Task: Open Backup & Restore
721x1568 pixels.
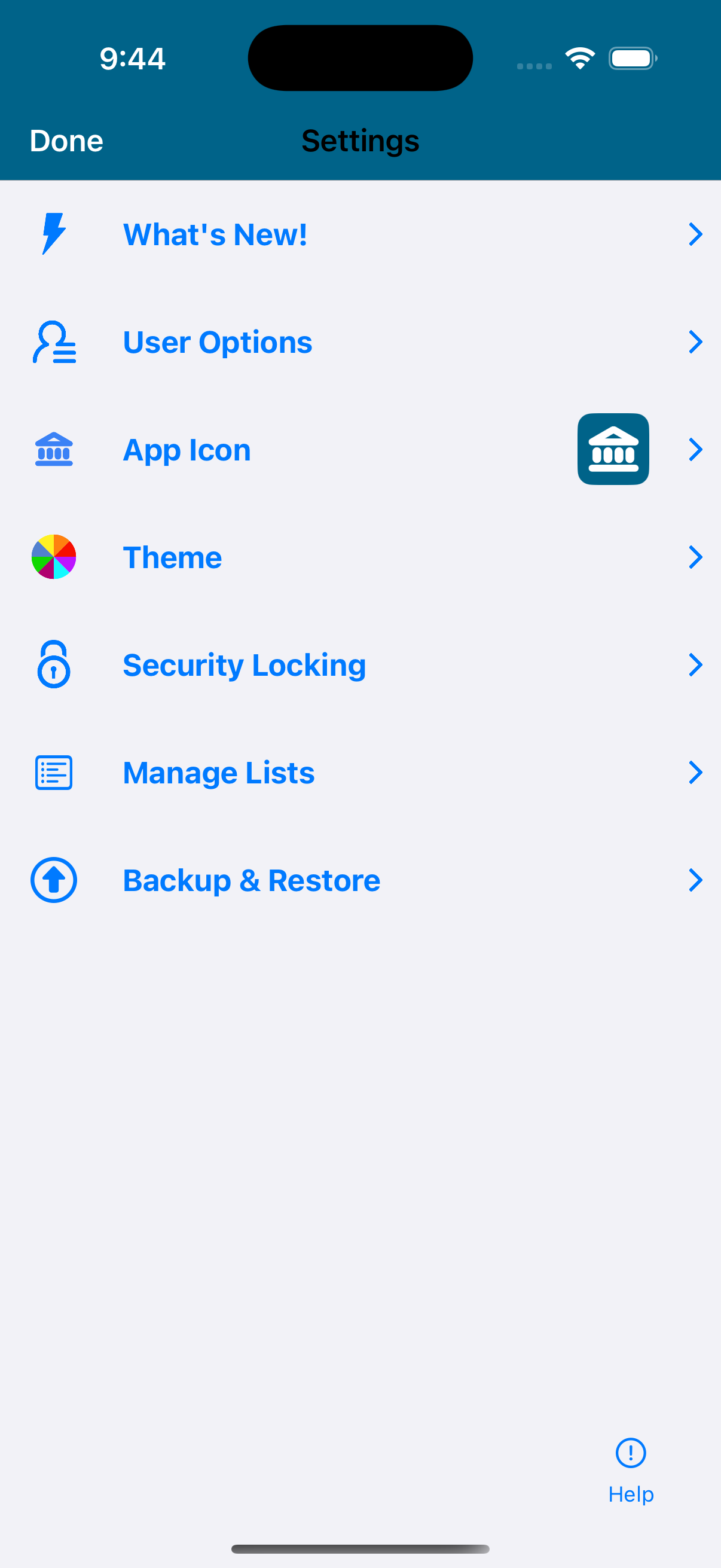Action: click(x=251, y=880)
